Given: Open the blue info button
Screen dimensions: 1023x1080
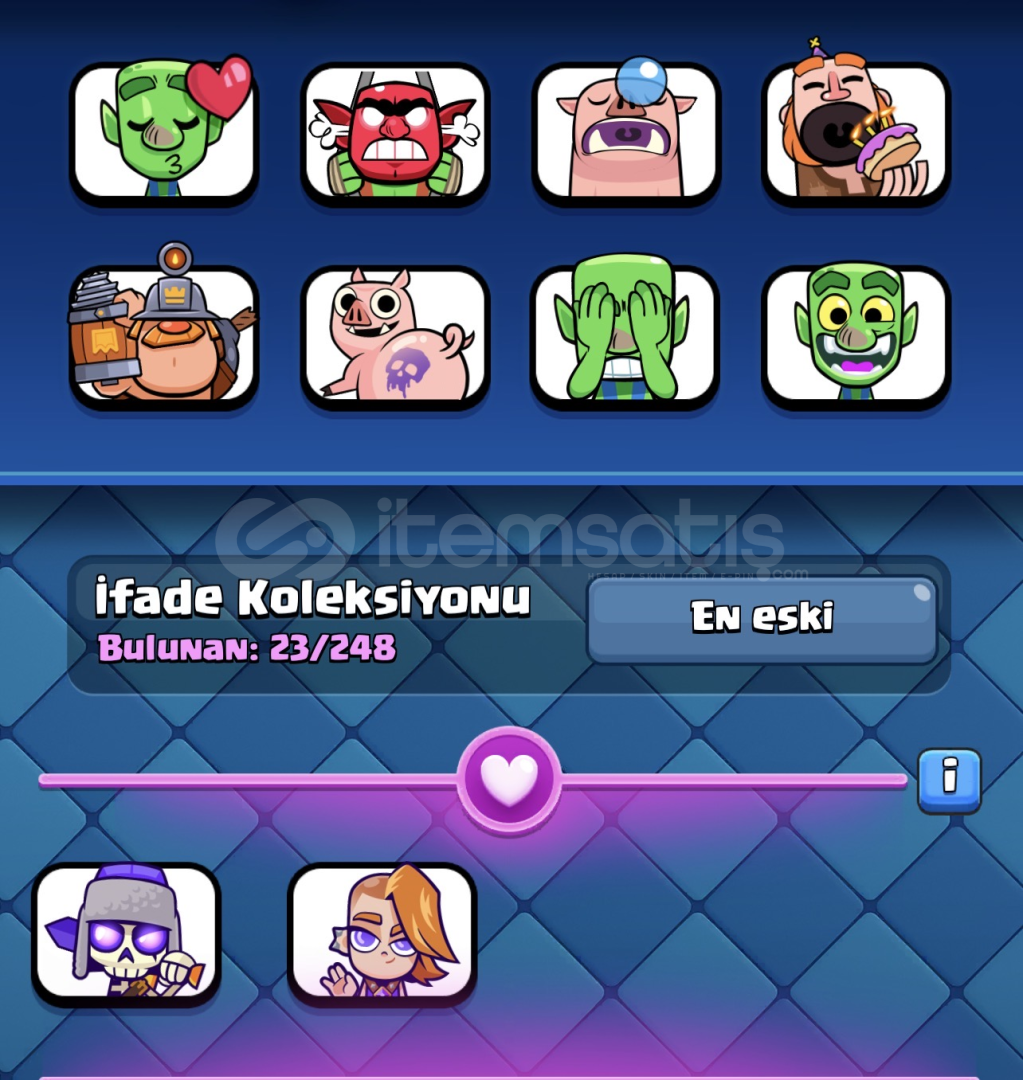Looking at the screenshot, I should point(949,780).
